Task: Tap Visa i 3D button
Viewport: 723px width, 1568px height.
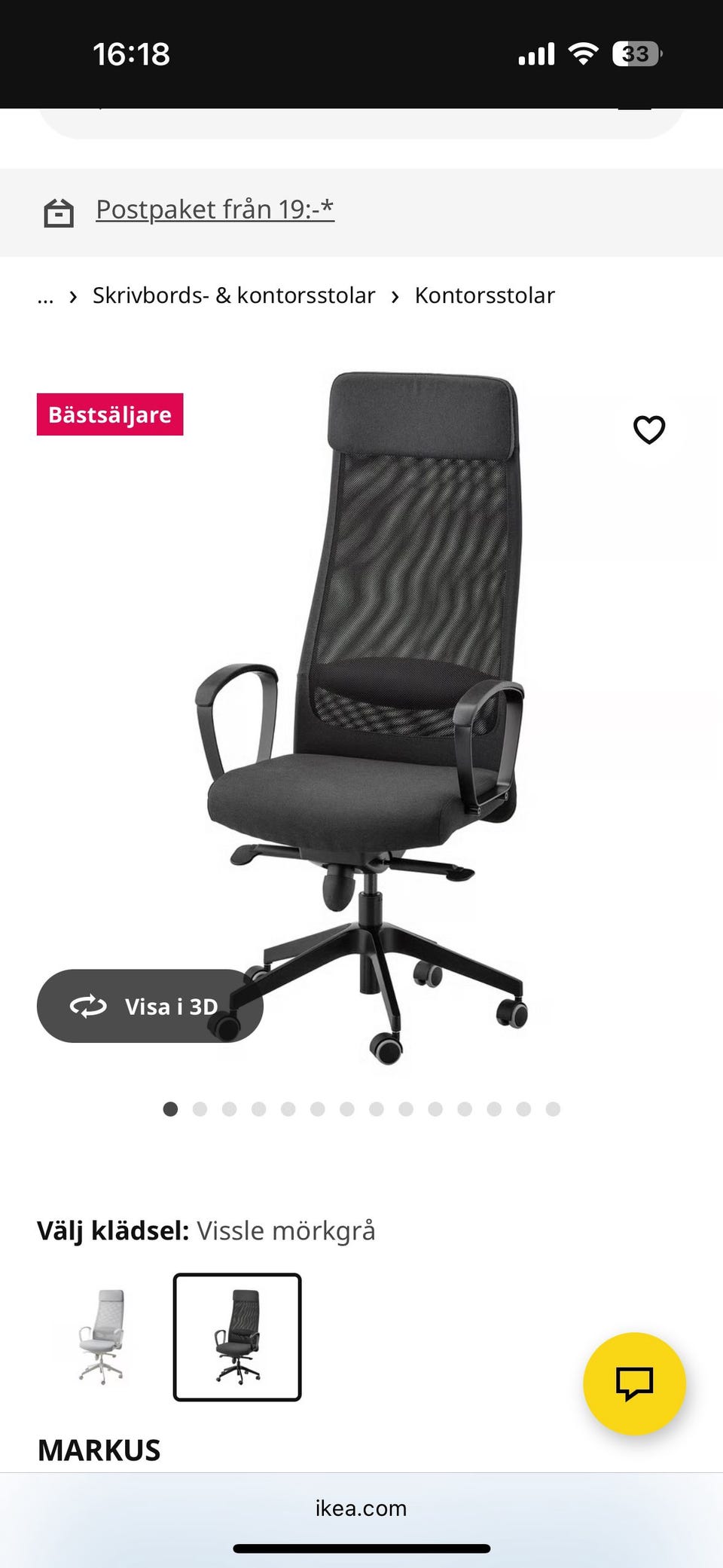Action: [150, 1006]
